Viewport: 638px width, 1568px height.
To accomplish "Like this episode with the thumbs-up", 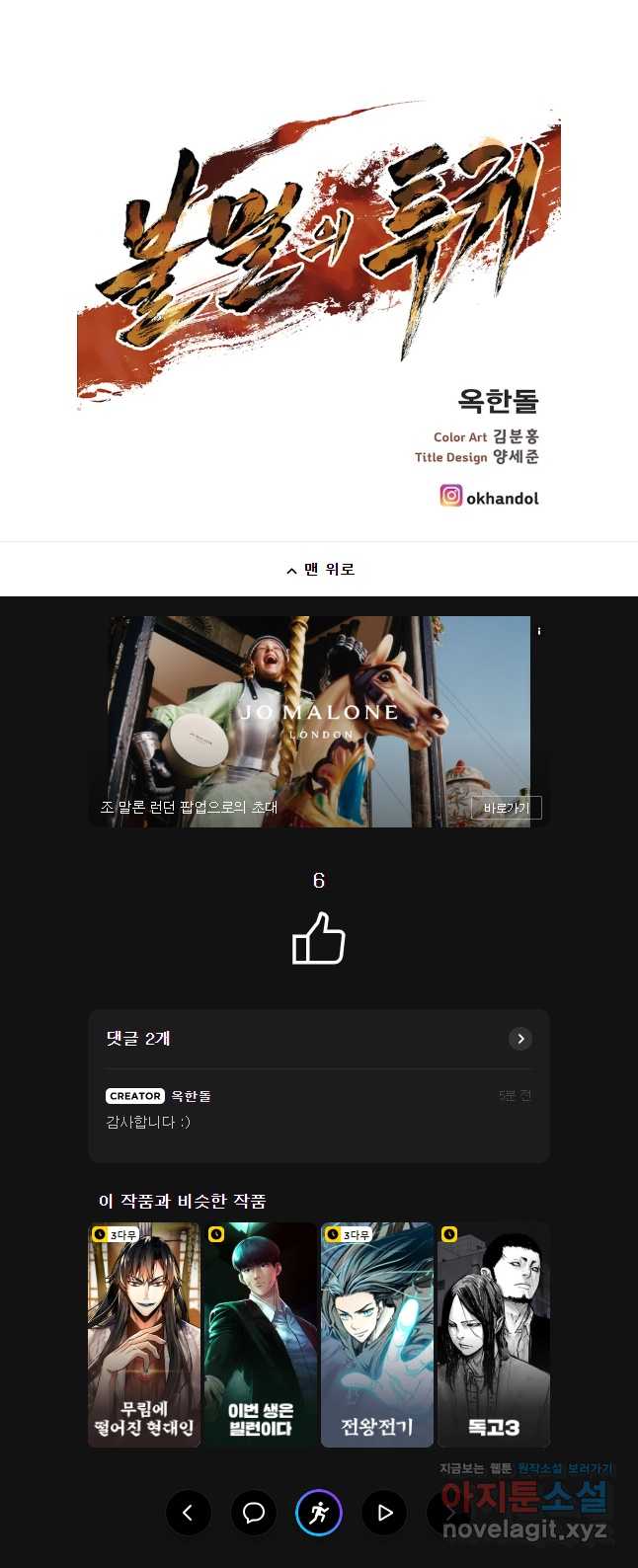I will (x=319, y=938).
